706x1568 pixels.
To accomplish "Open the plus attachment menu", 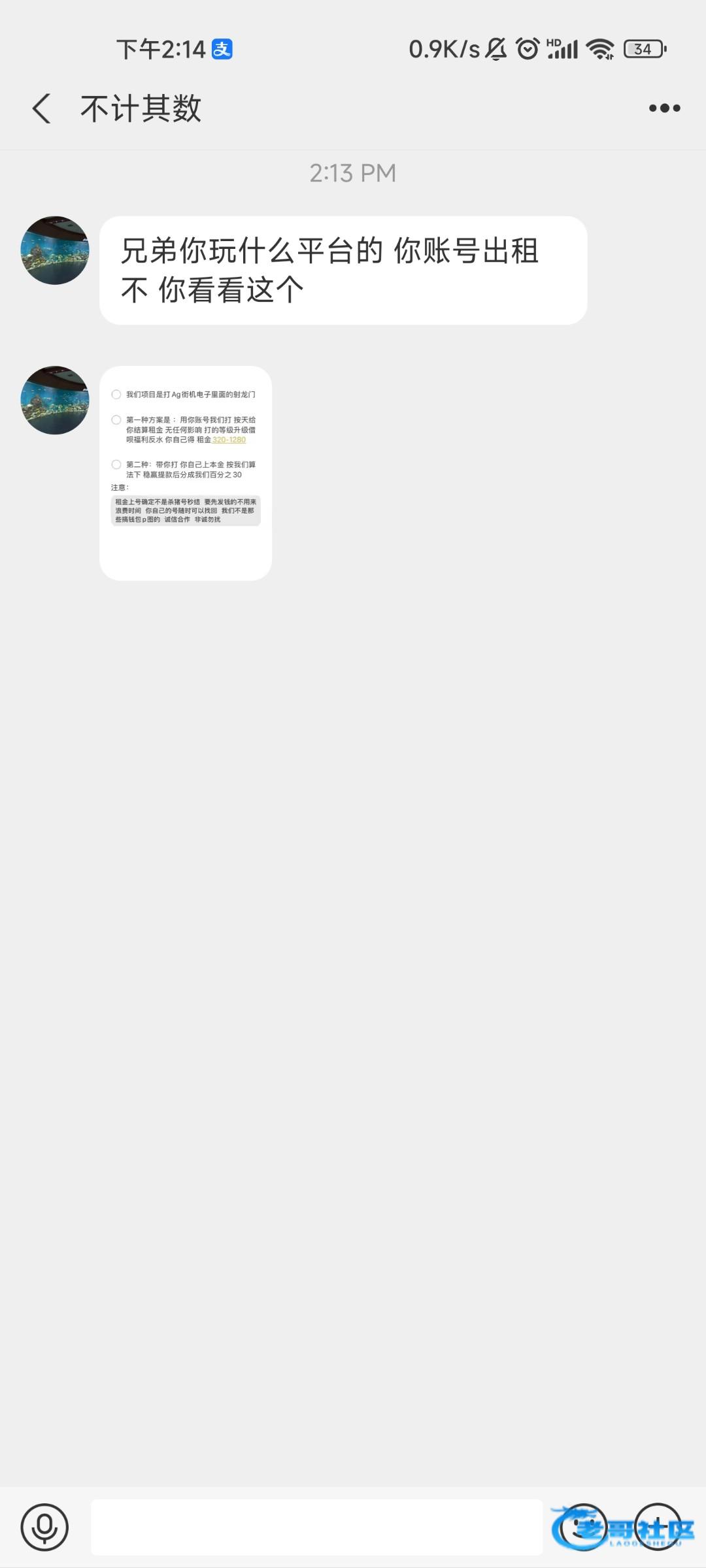I will tap(658, 1527).
